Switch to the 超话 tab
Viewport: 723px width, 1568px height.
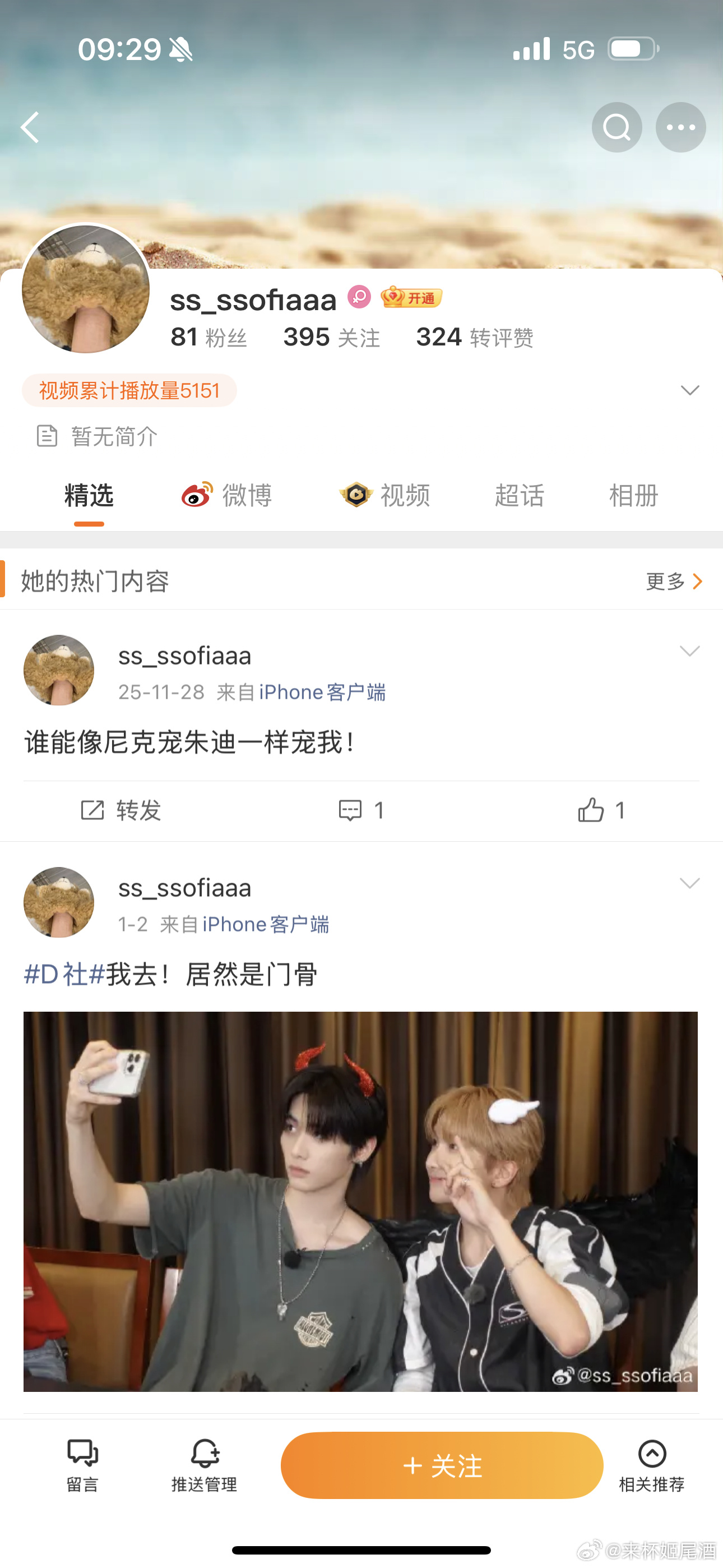point(518,495)
